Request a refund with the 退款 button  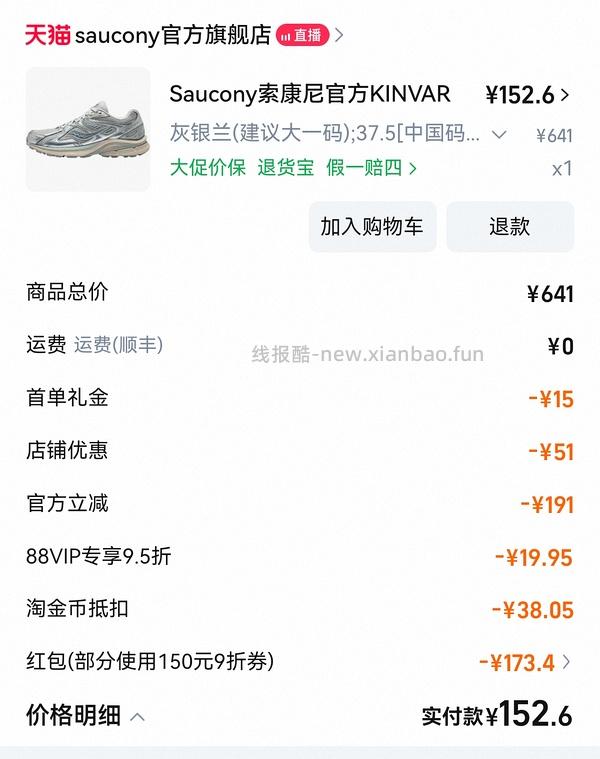[509, 227]
